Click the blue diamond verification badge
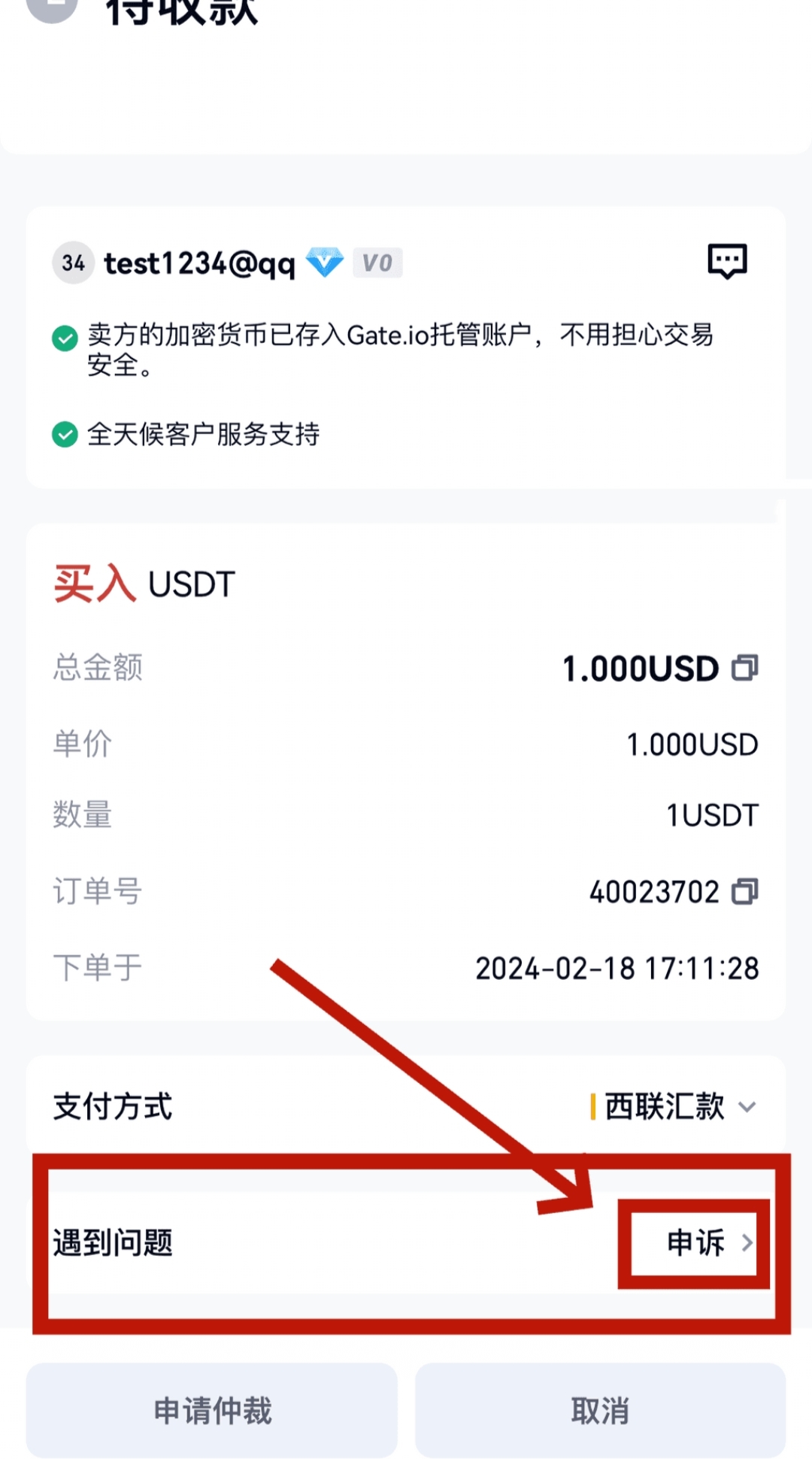Image resolution: width=812 pixels, height=1459 pixels. click(x=326, y=262)
